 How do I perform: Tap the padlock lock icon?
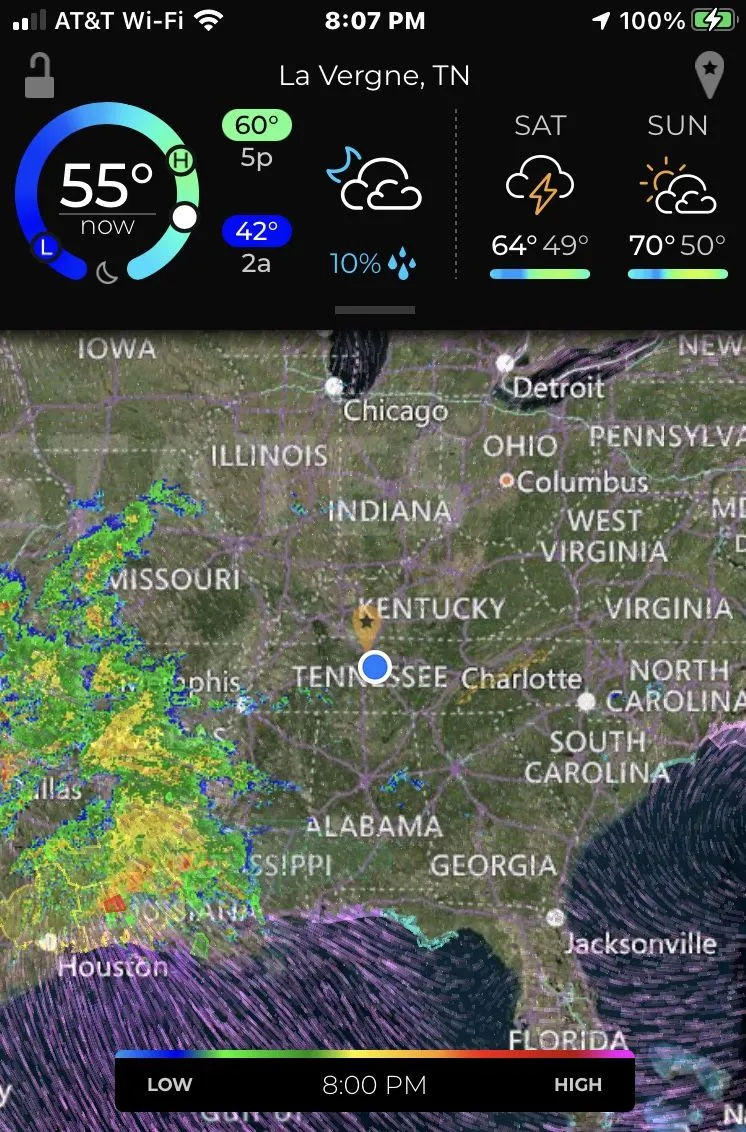click(38, 76)
